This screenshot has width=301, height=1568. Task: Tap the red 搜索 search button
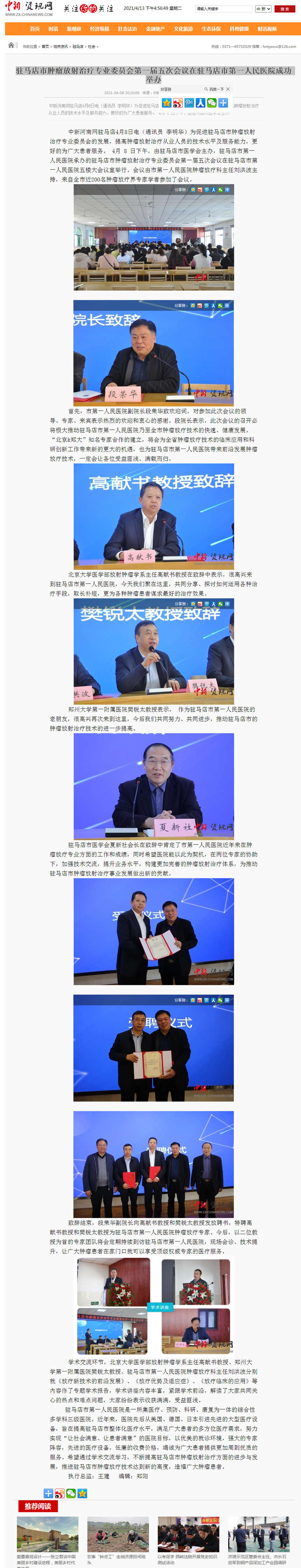tap(285, 8)
